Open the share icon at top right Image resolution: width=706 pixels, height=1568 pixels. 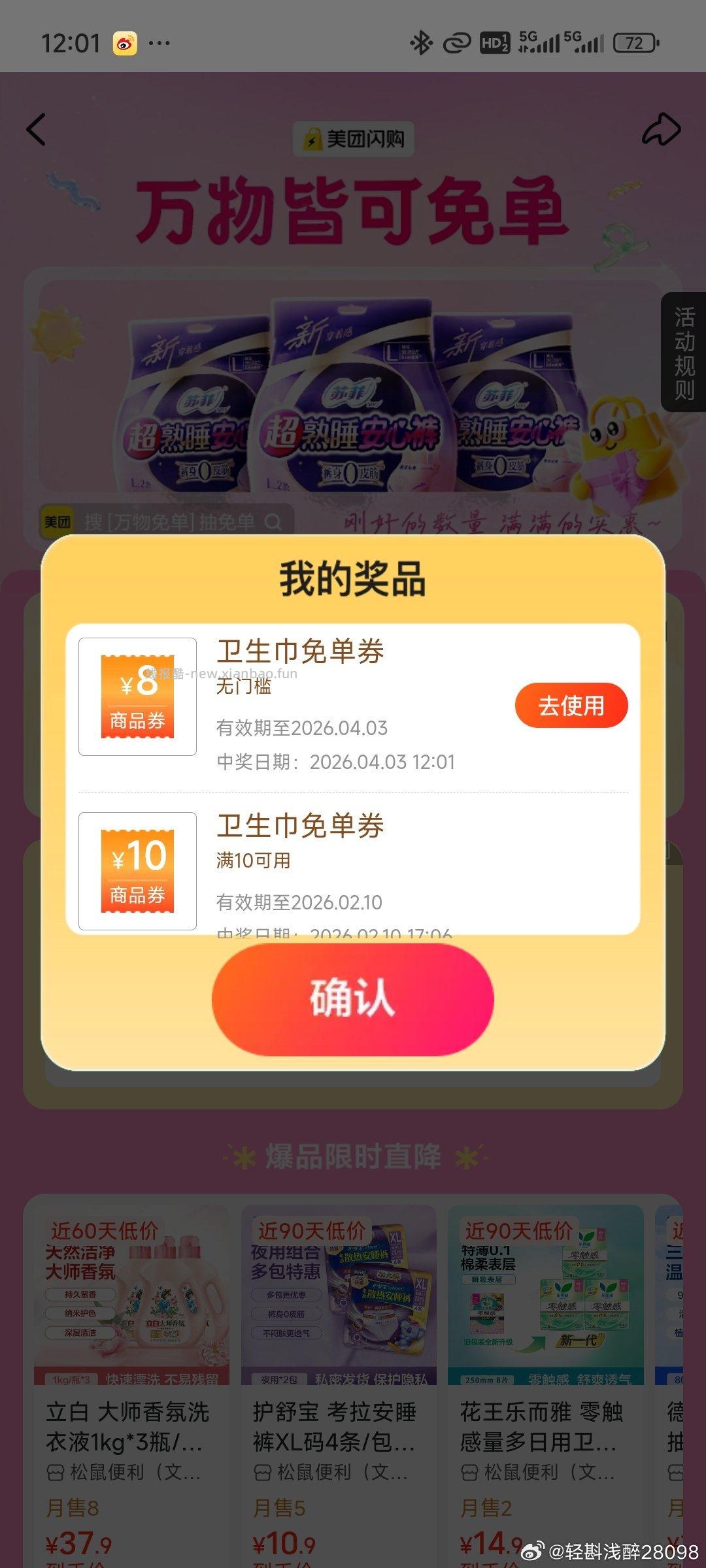click(x=663, y=128)
